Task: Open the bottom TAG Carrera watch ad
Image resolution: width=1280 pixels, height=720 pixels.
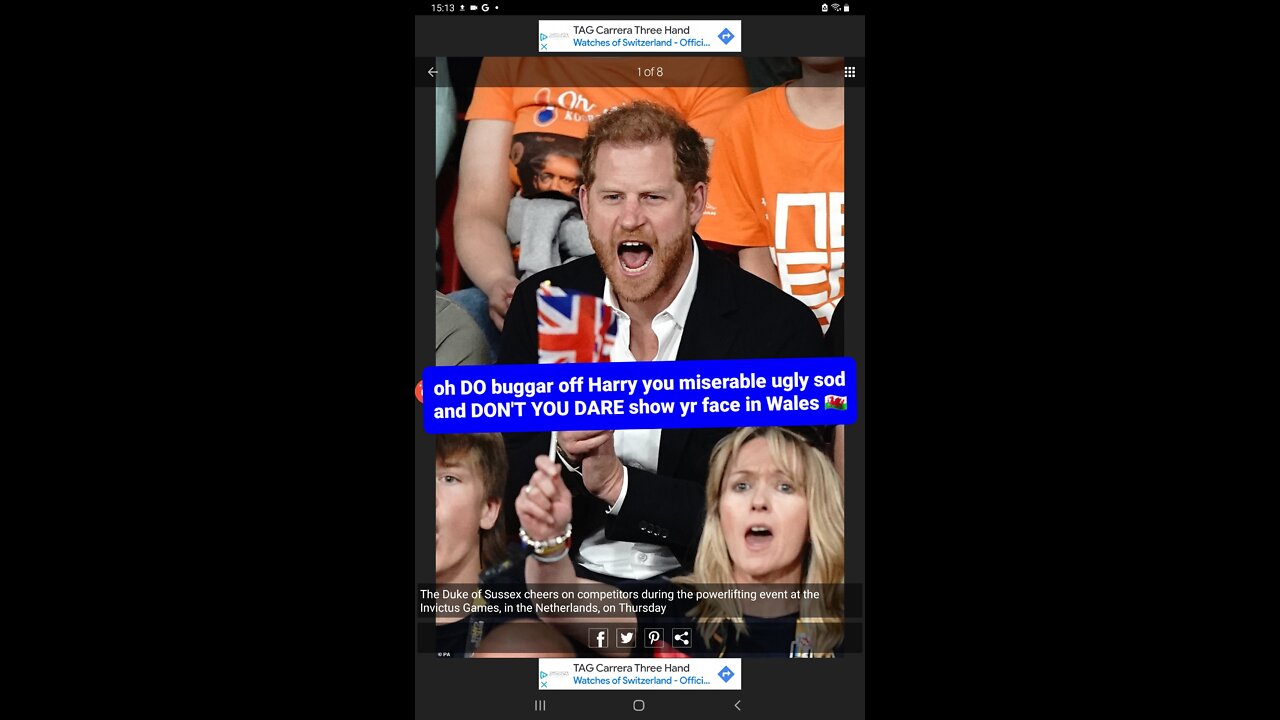Action: pos(640,674)
